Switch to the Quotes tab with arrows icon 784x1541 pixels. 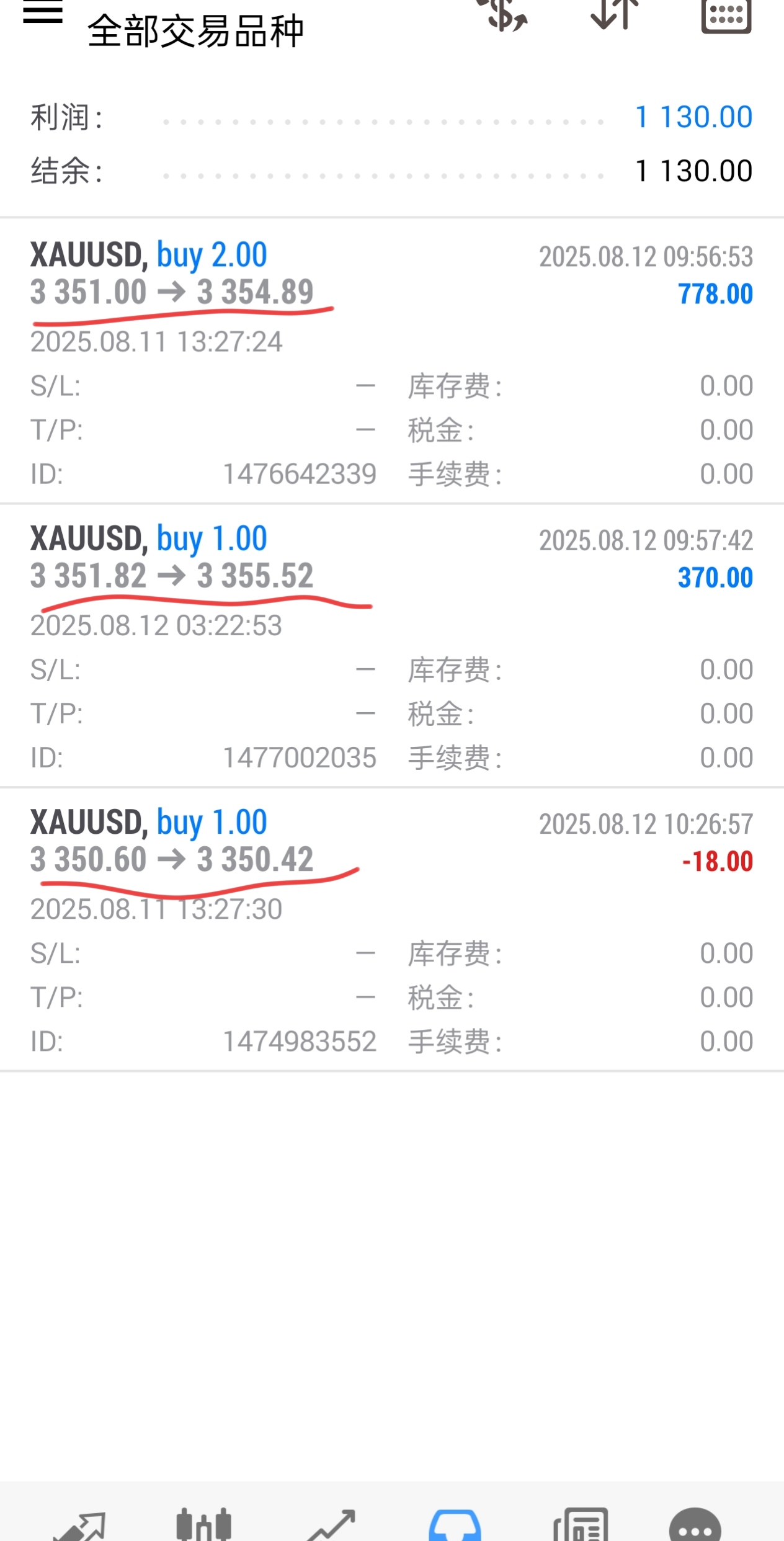pos(79,1525)
